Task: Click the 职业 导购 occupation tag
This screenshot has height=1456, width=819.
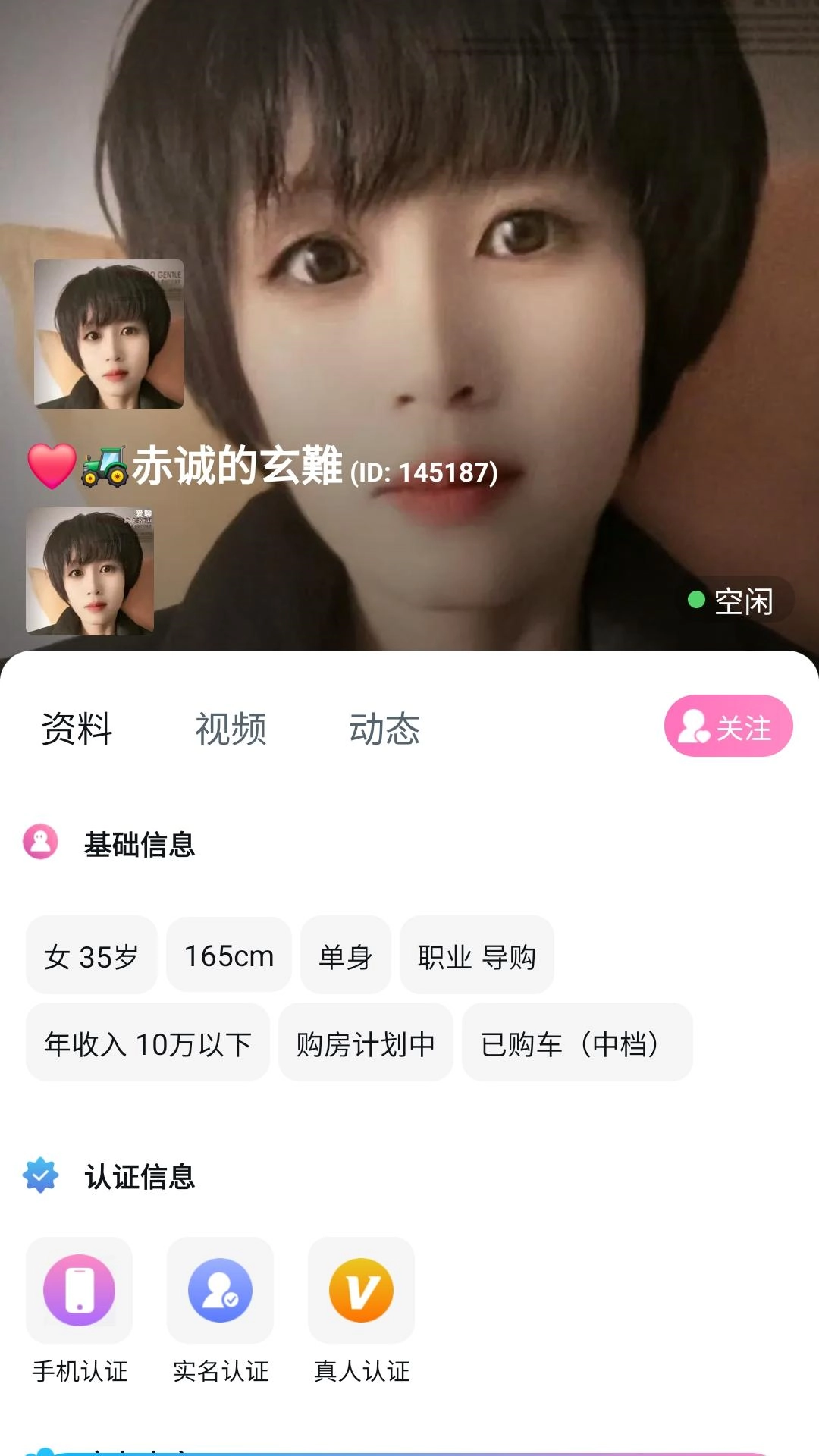Action: tap(476, 955)
